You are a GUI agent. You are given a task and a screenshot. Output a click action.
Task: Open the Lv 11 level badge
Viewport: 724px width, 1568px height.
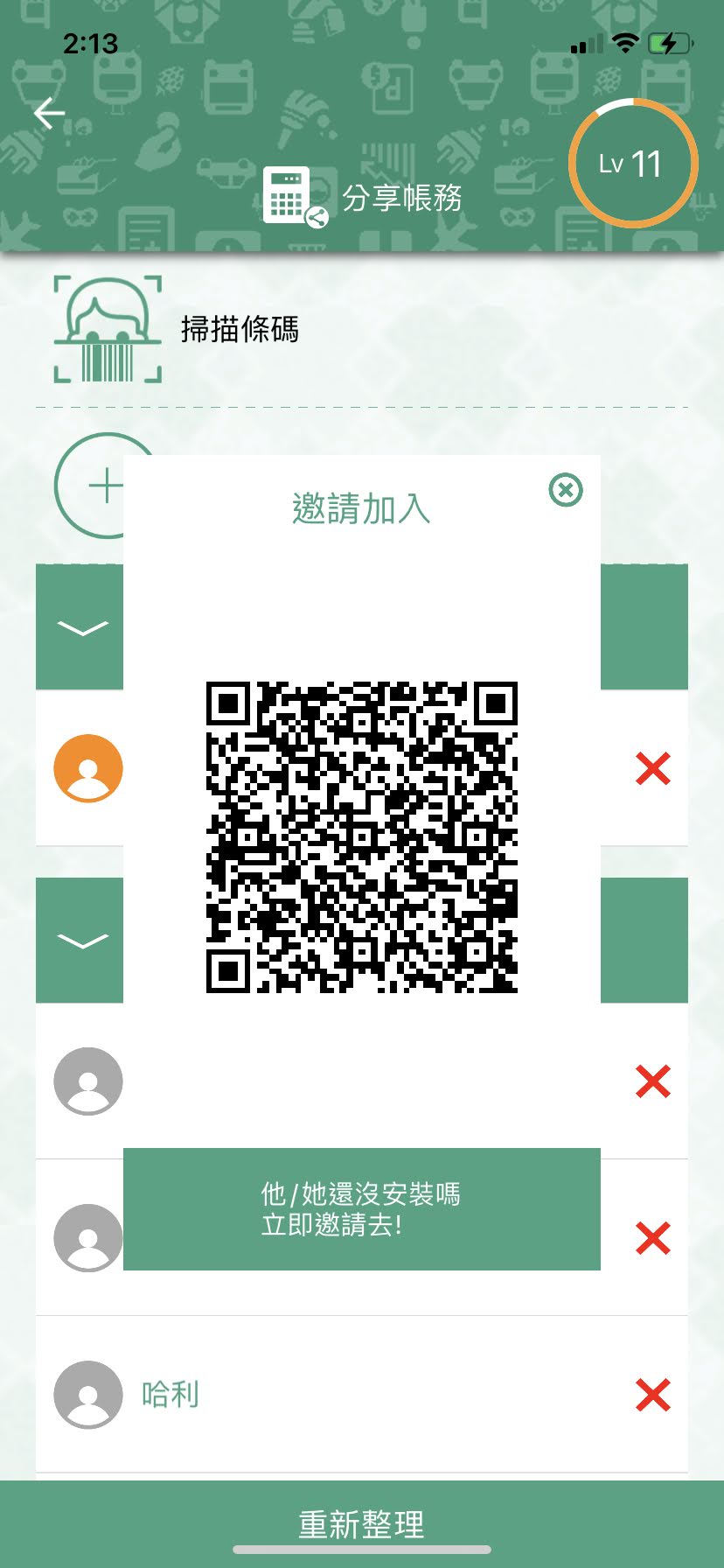(633, 163)
